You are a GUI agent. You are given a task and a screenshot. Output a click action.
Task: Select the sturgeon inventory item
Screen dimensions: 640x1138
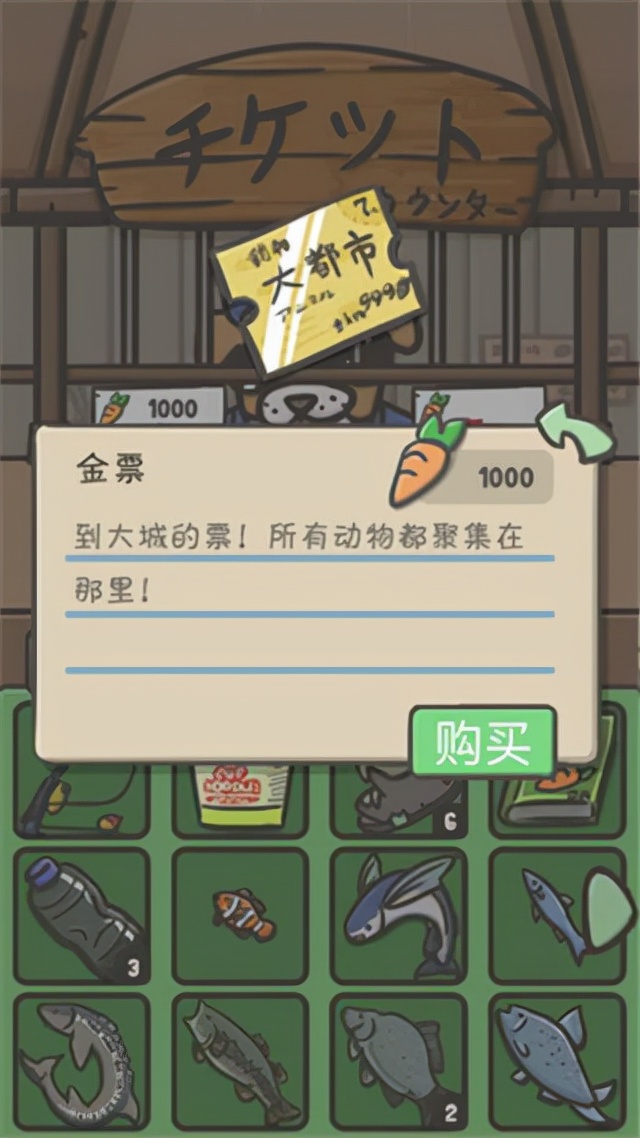tap(82, 1060)
